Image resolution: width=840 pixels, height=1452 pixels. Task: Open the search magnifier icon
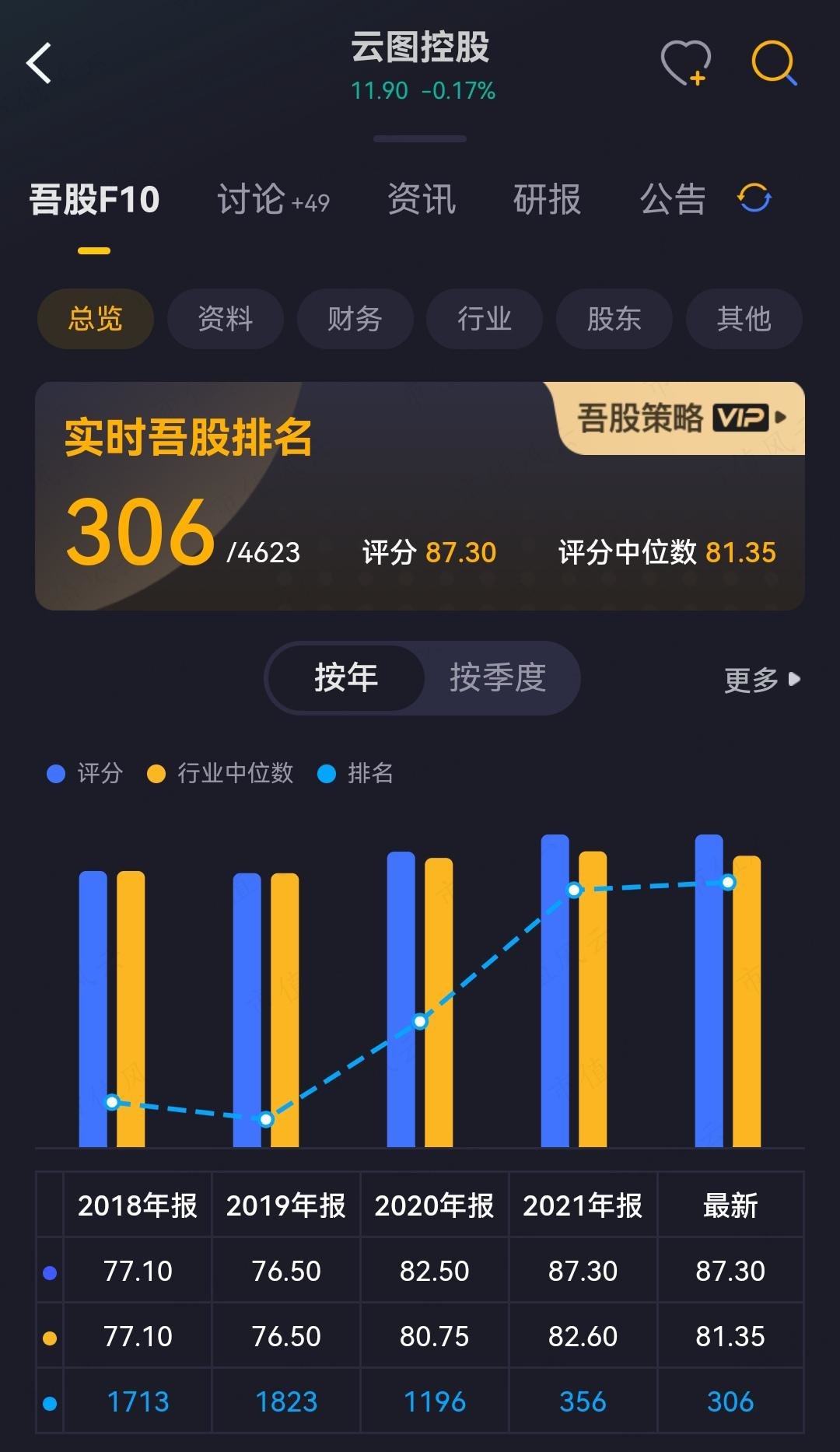774,62
